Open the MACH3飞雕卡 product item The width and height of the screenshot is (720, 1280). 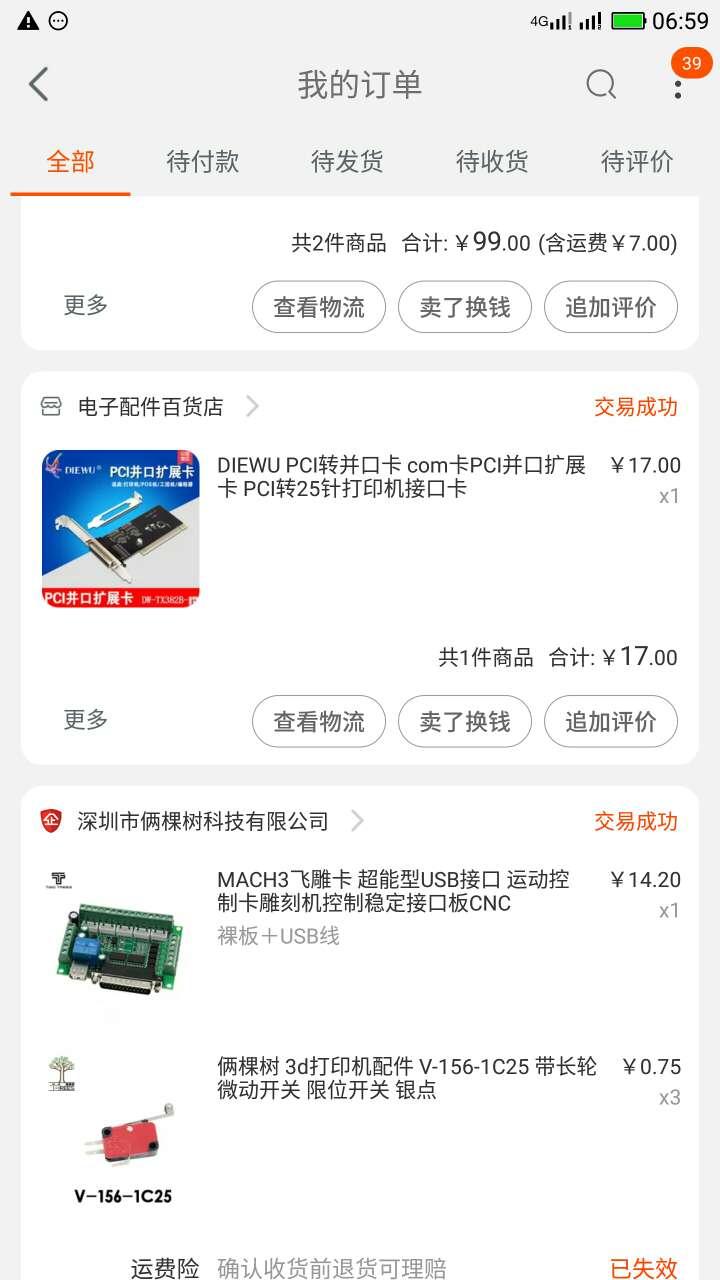(393, 892)
